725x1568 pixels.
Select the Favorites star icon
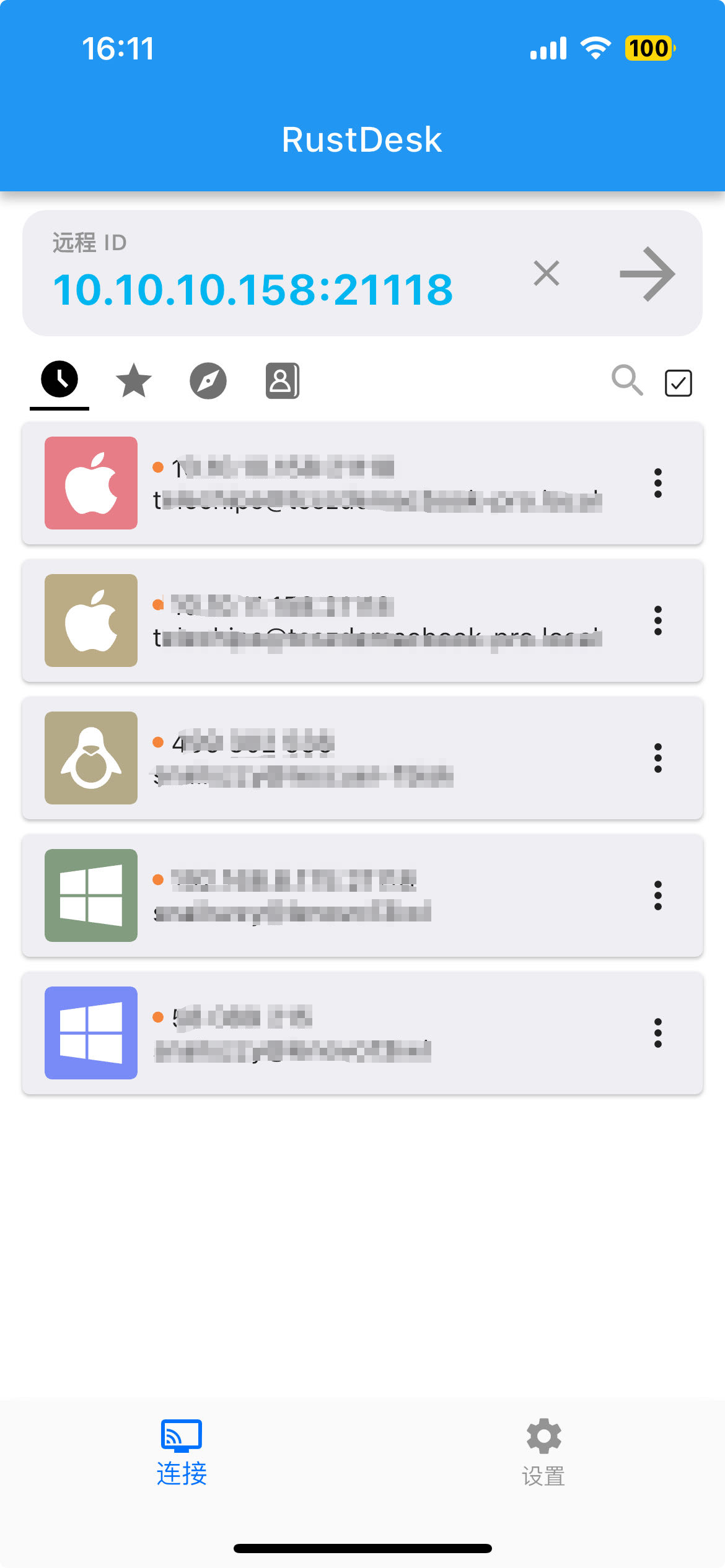[134, 380]
